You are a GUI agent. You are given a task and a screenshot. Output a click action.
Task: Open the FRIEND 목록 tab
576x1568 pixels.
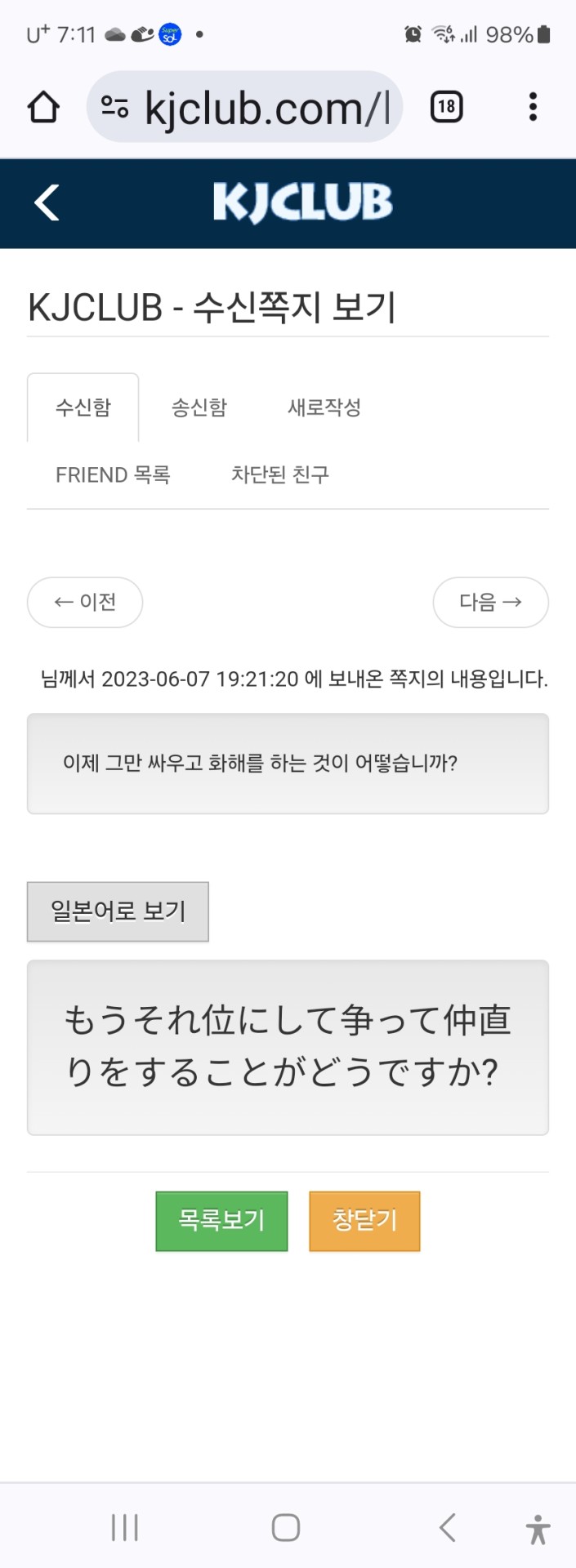[x=113, y=475]
